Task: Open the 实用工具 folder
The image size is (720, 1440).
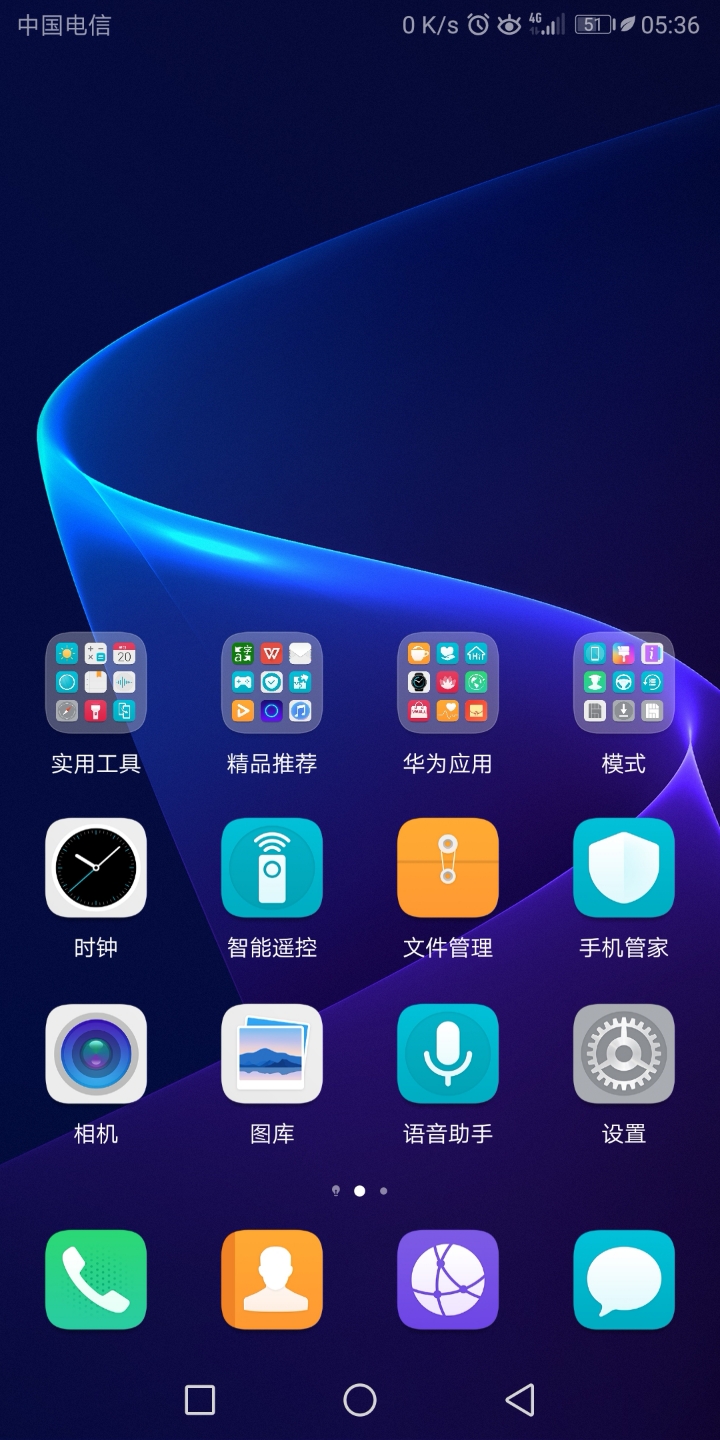Action: pyautogui.click(x=96, y=683)
